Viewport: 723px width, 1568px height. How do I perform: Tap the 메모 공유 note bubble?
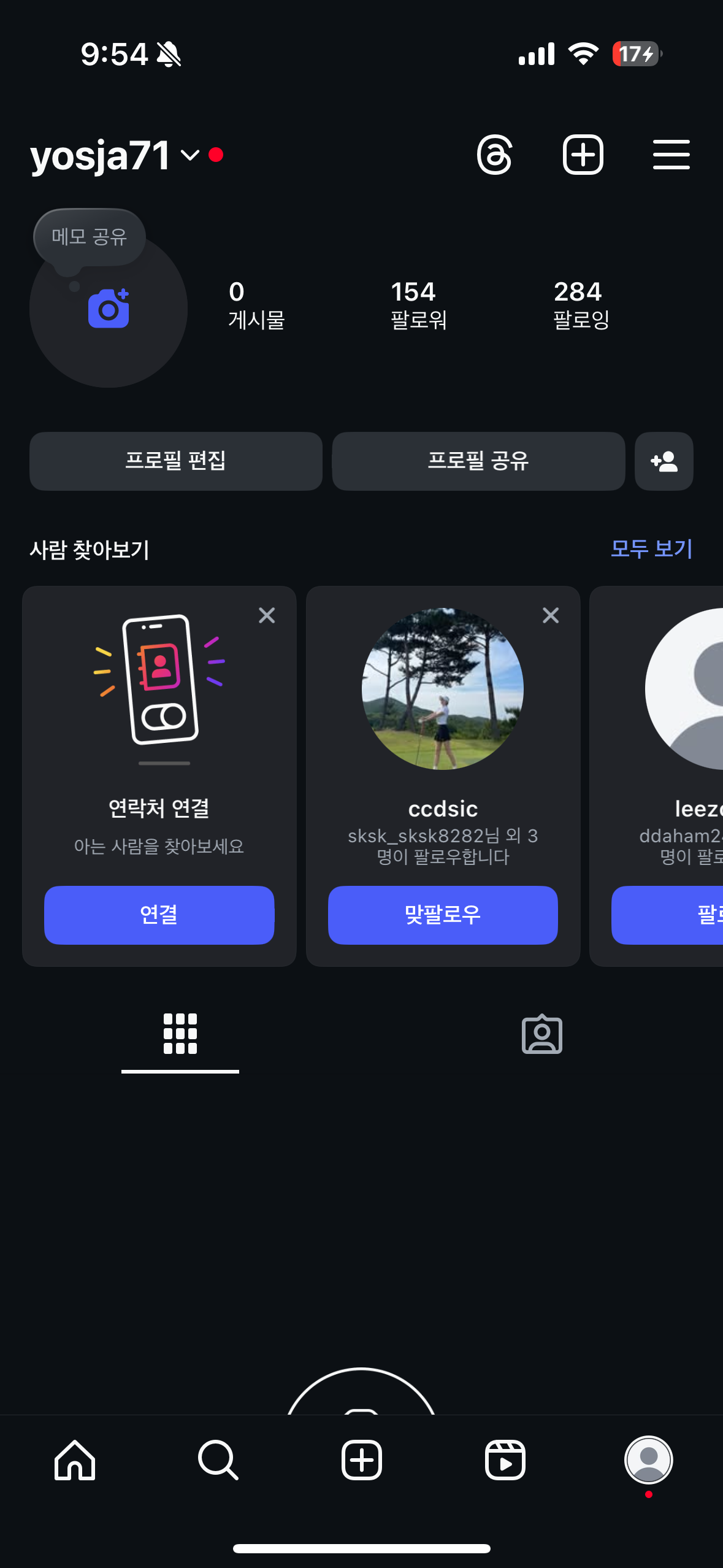[x=90, y=237]
